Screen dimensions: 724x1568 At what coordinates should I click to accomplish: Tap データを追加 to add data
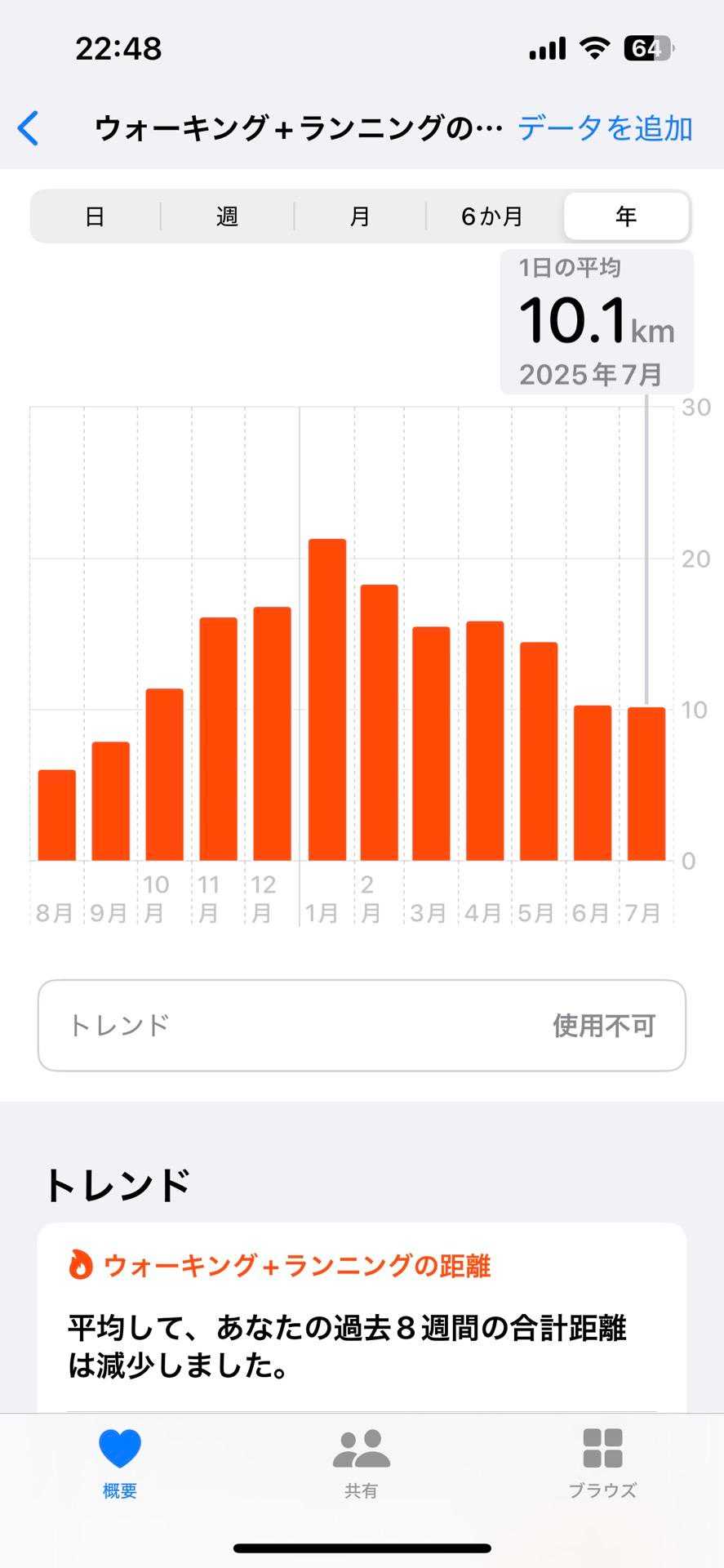point(605,128)
